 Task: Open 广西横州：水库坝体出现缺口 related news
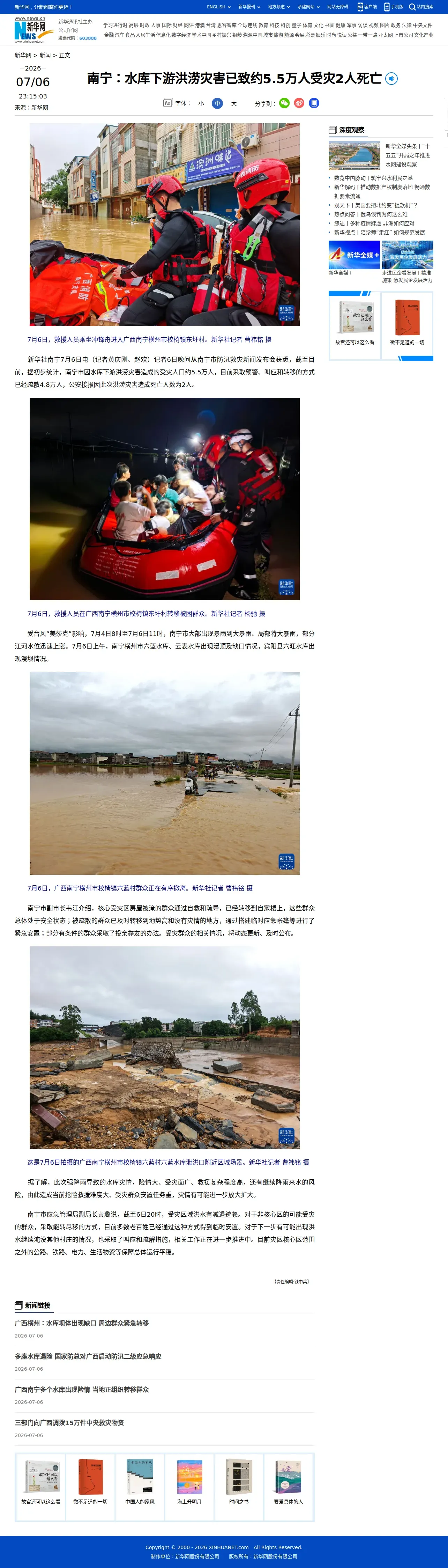point(81,1323)
